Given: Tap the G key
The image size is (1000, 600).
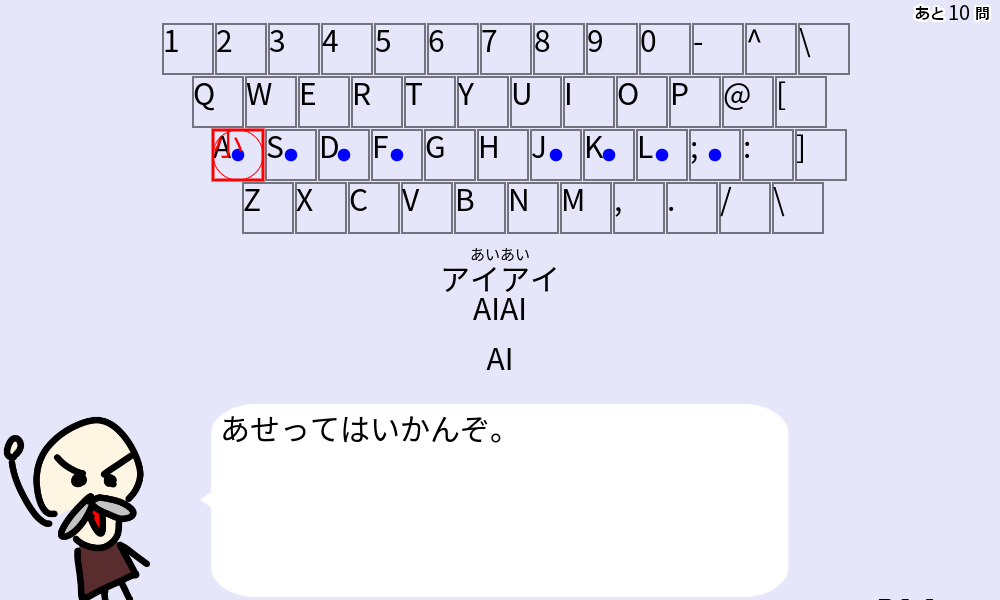Looking at the screenshot, I should click(450, 155).
